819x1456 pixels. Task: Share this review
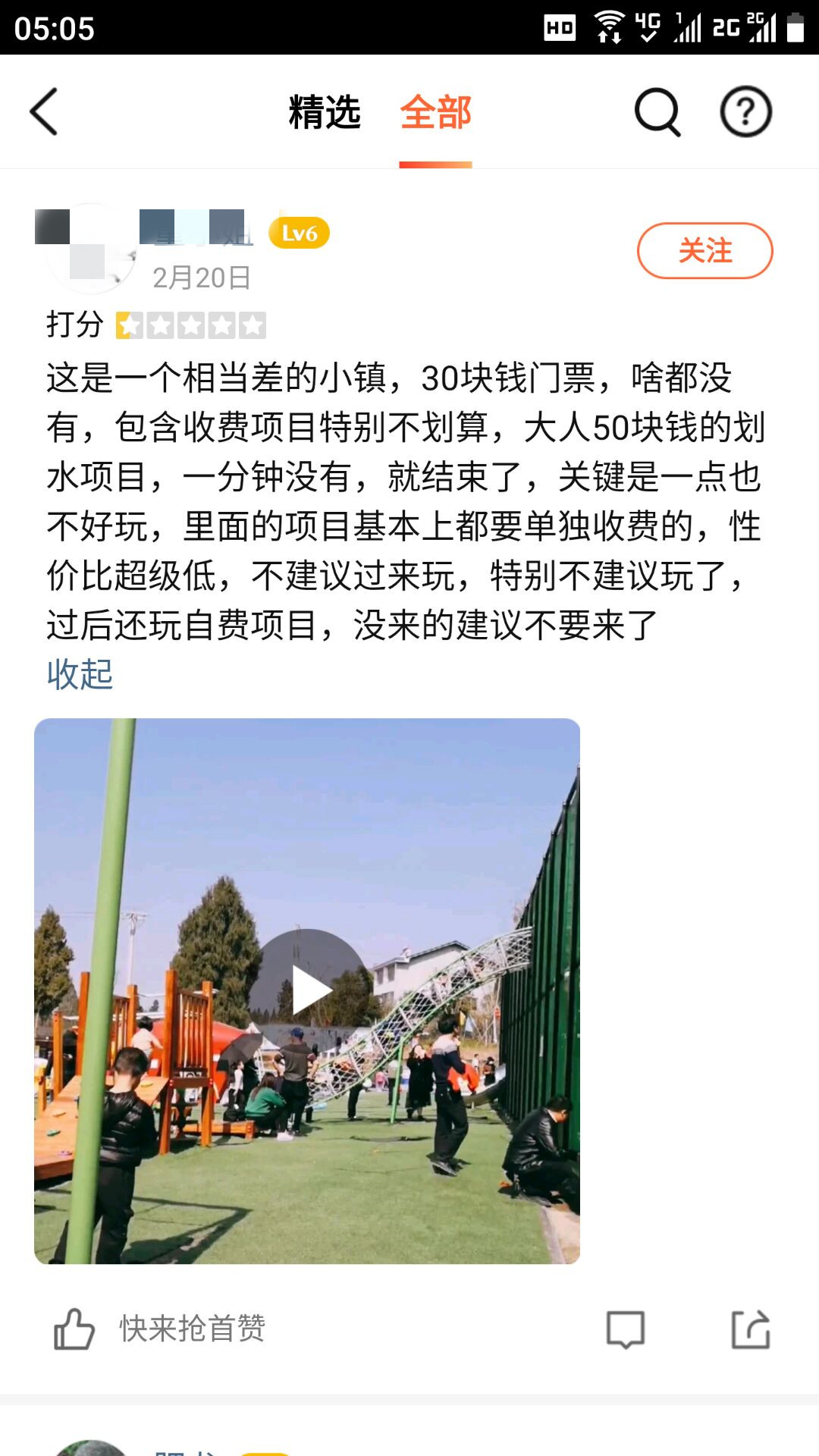750,1329
